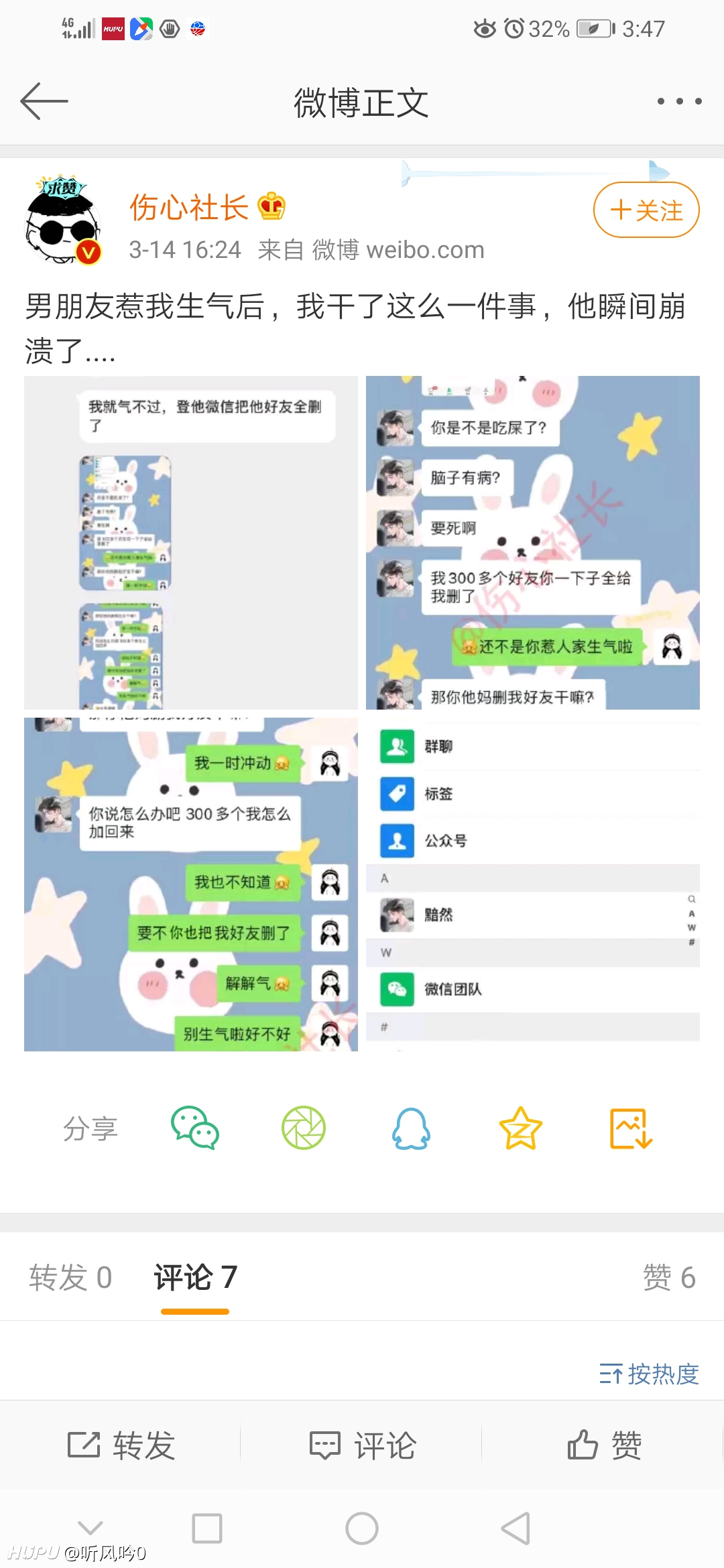Select the 评论 7 tab
Viewport: 724px width, 1568px height.
click(195, 1277)
